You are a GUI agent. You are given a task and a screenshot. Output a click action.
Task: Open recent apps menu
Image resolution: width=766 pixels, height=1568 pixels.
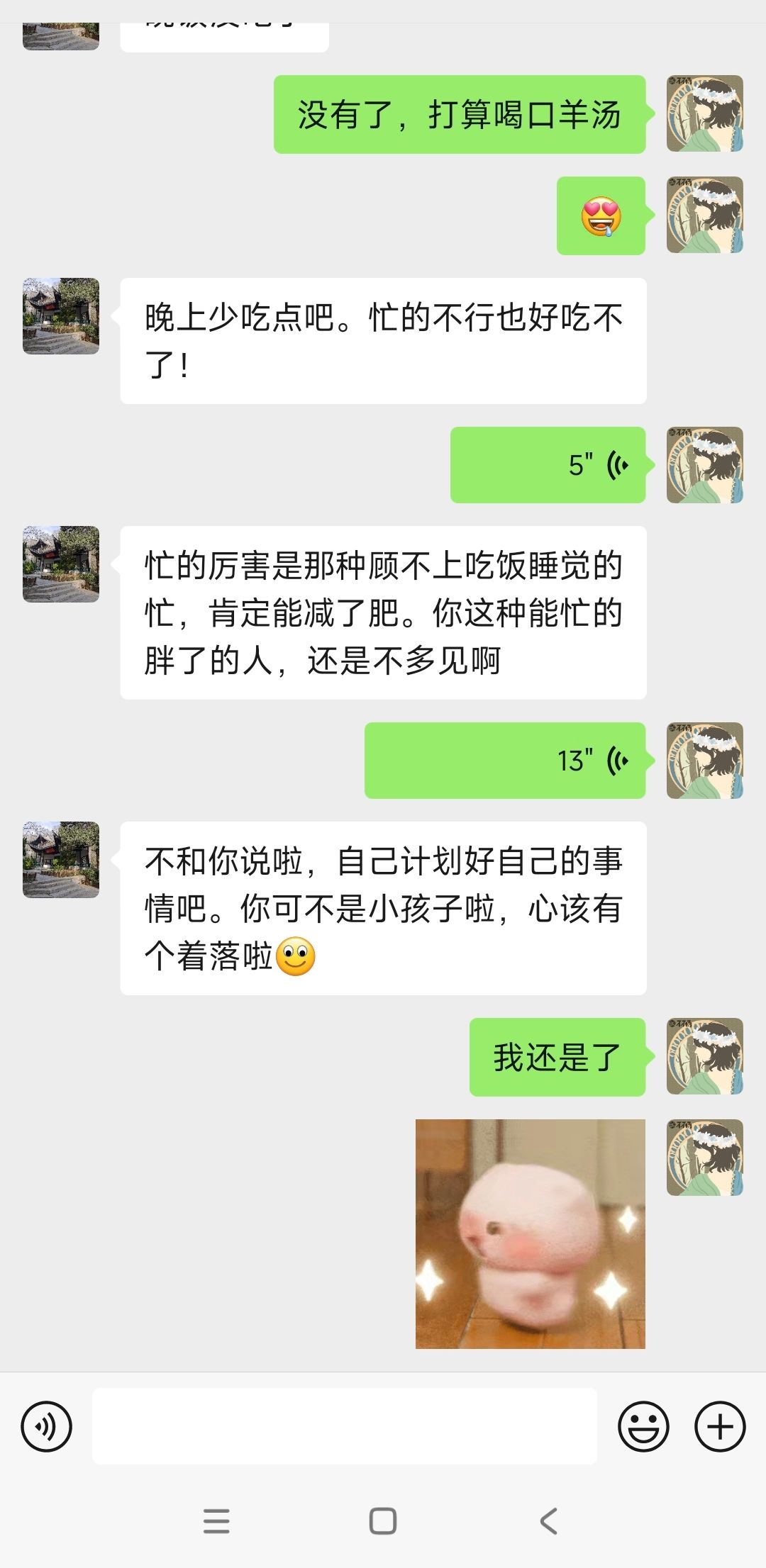click(216, 1521)
